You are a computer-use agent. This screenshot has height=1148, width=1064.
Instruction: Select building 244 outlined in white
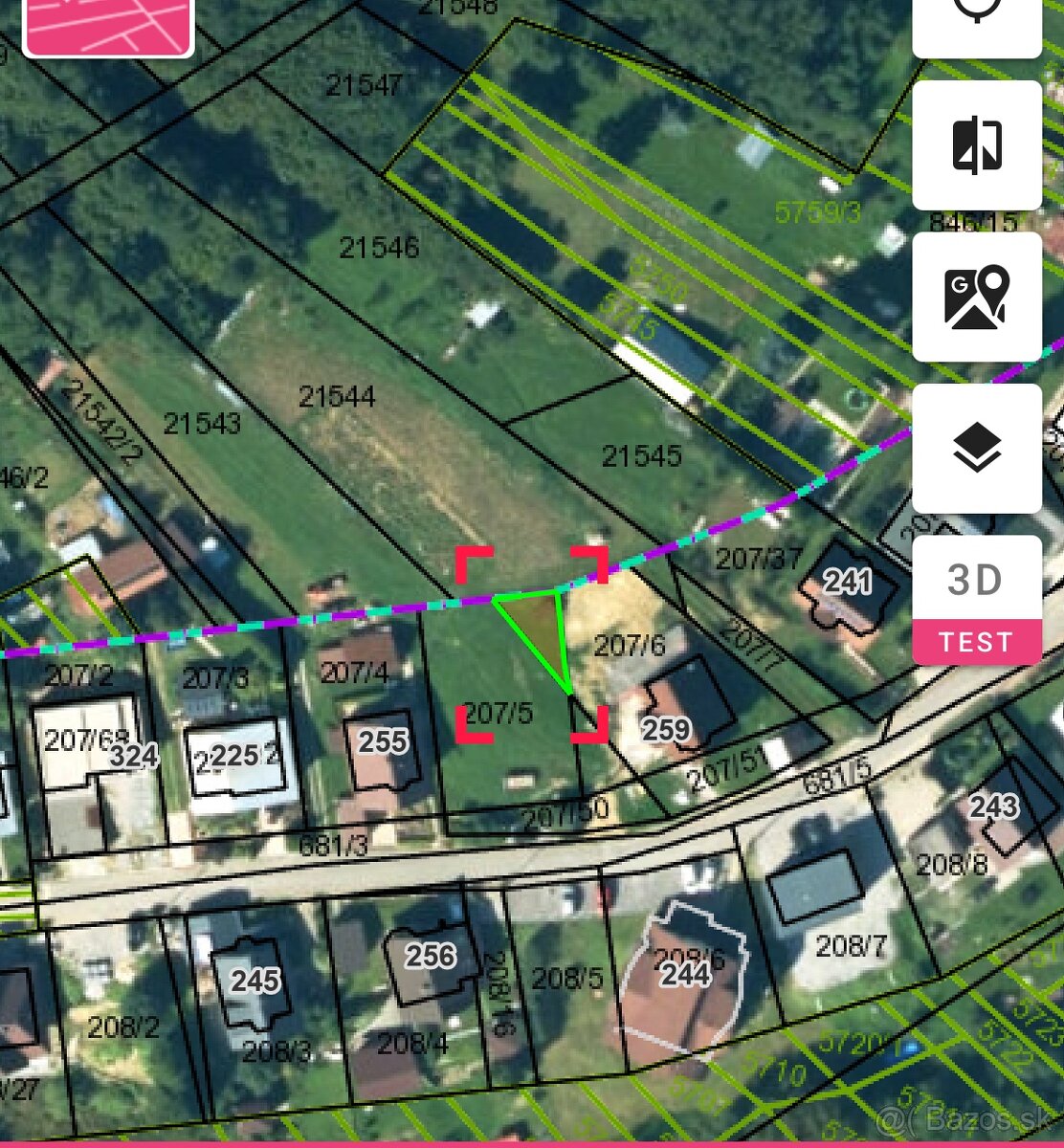[x=683, y=974]
